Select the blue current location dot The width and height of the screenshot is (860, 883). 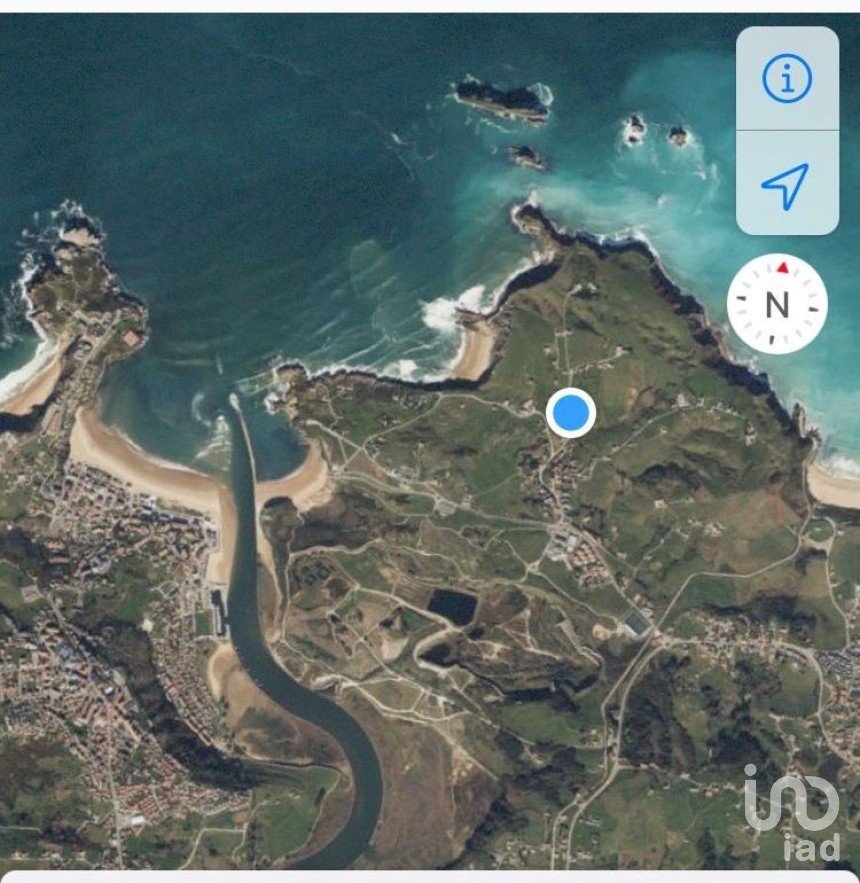[571, 412]
